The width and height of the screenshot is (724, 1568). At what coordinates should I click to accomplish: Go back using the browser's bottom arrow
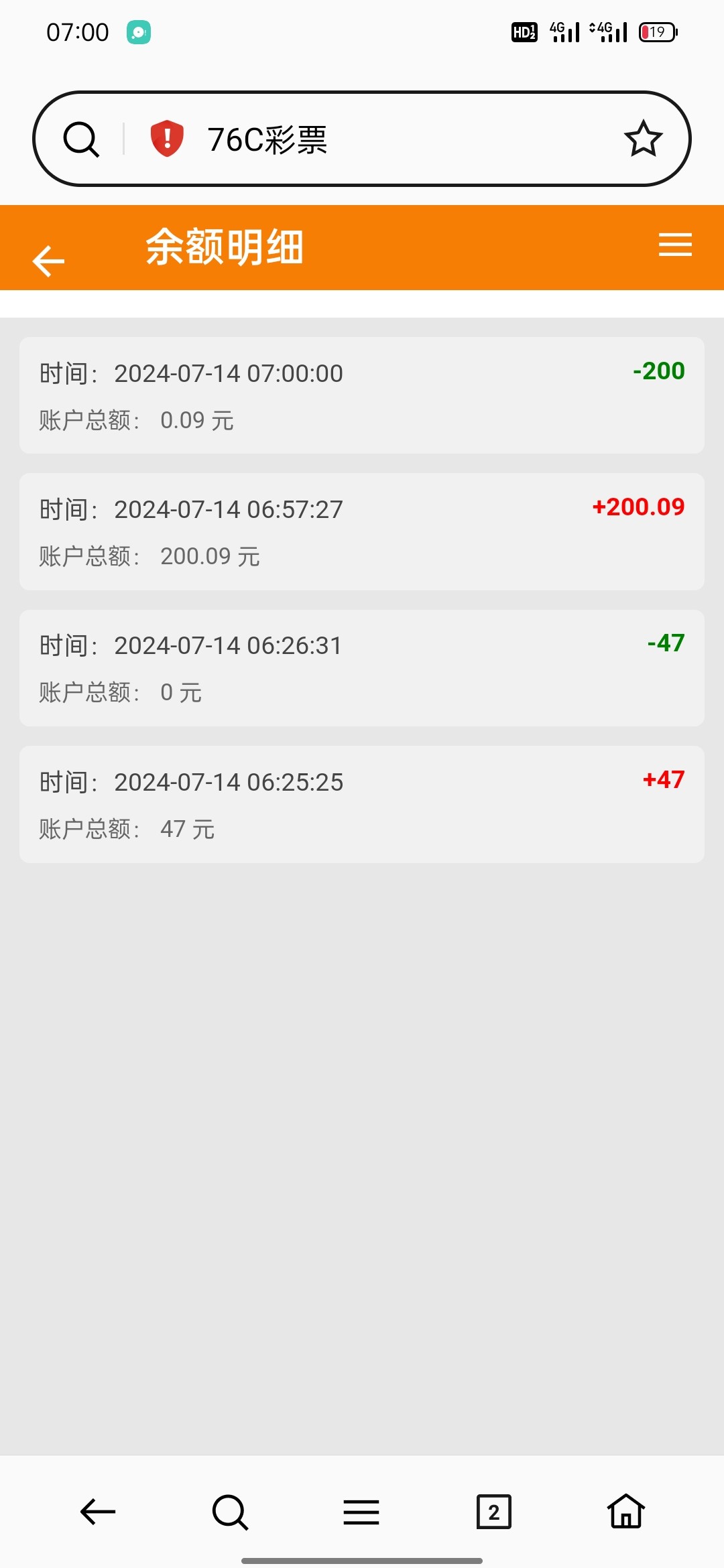pyautogui.click(x=98, y=1512)
